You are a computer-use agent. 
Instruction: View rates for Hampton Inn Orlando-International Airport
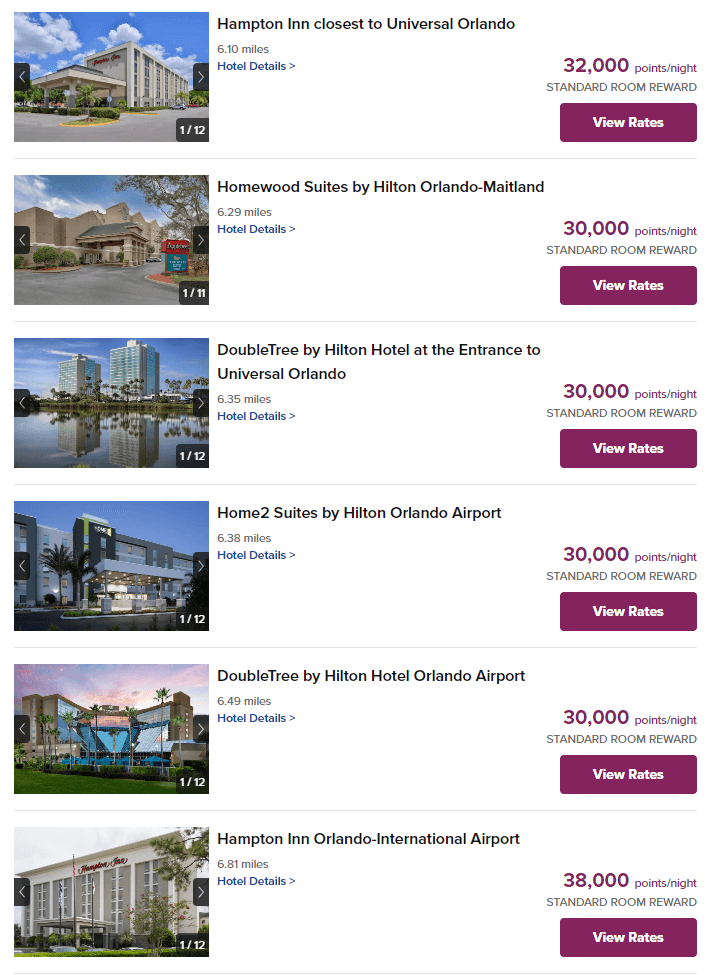click(x=628, y=937)
